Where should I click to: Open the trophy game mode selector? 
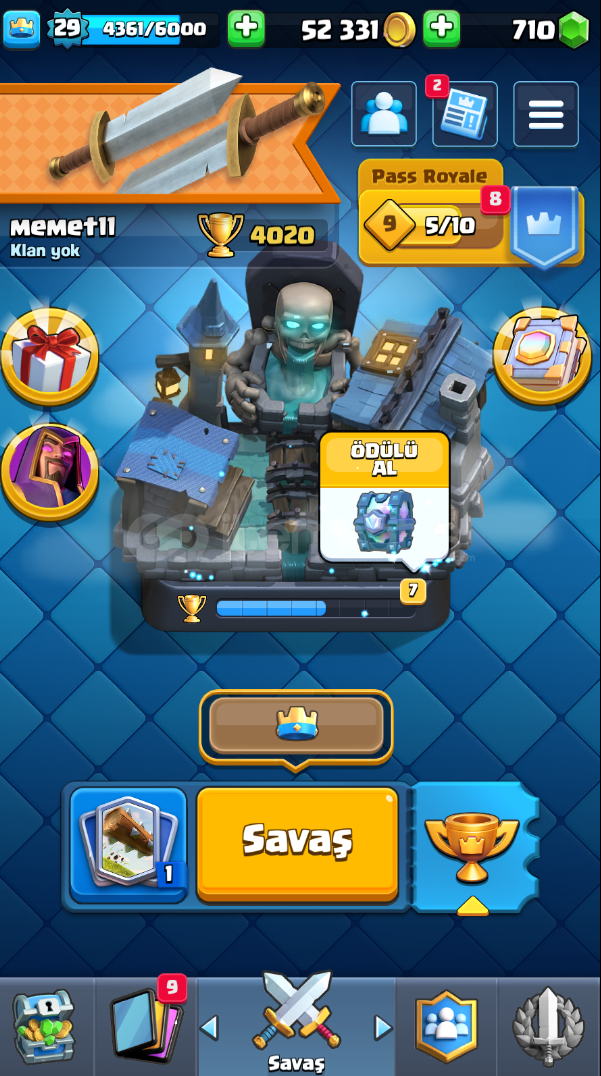click(474, 848)
